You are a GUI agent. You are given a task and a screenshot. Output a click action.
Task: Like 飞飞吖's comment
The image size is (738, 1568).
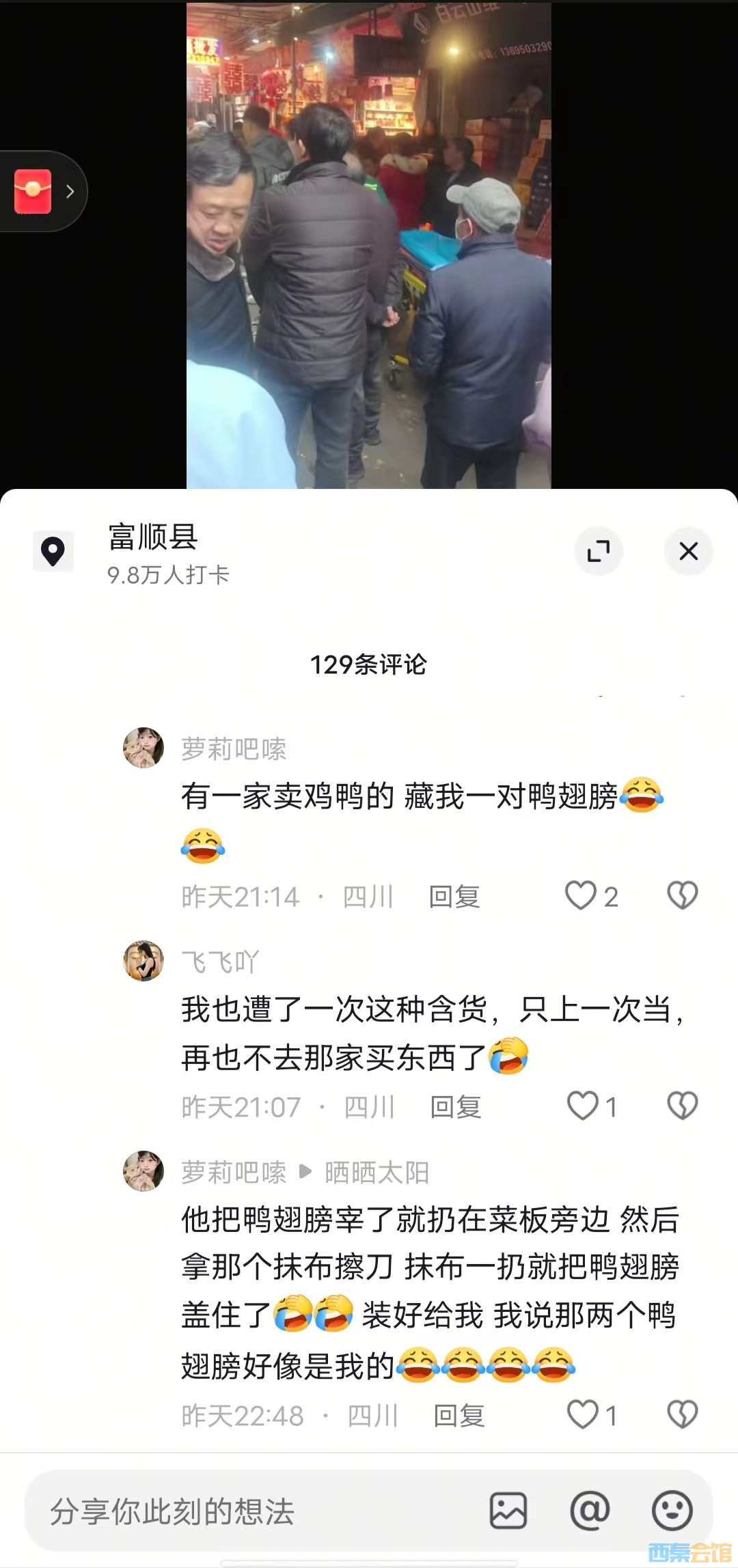(582, 1106)
